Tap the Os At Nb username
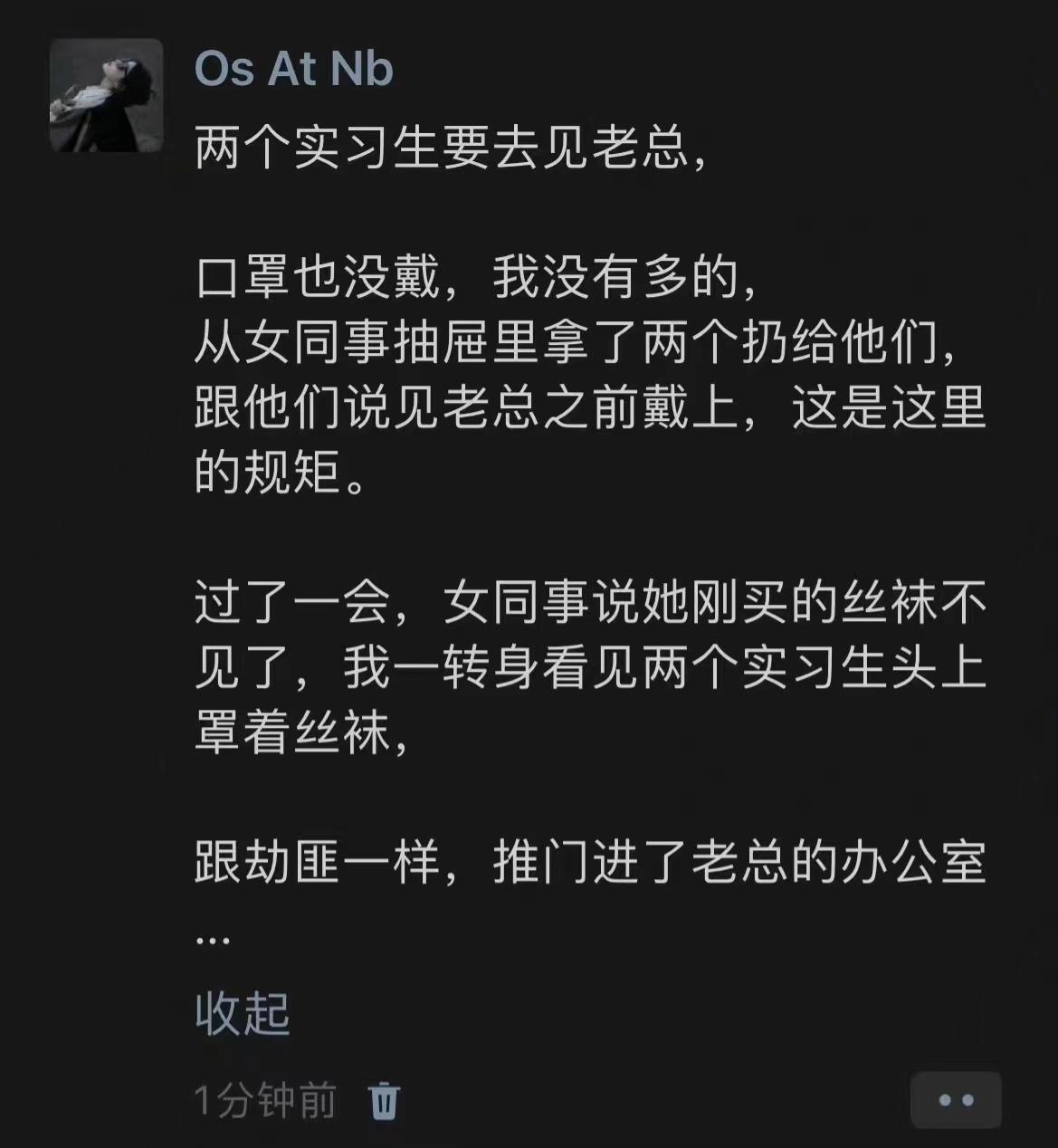 294,69
